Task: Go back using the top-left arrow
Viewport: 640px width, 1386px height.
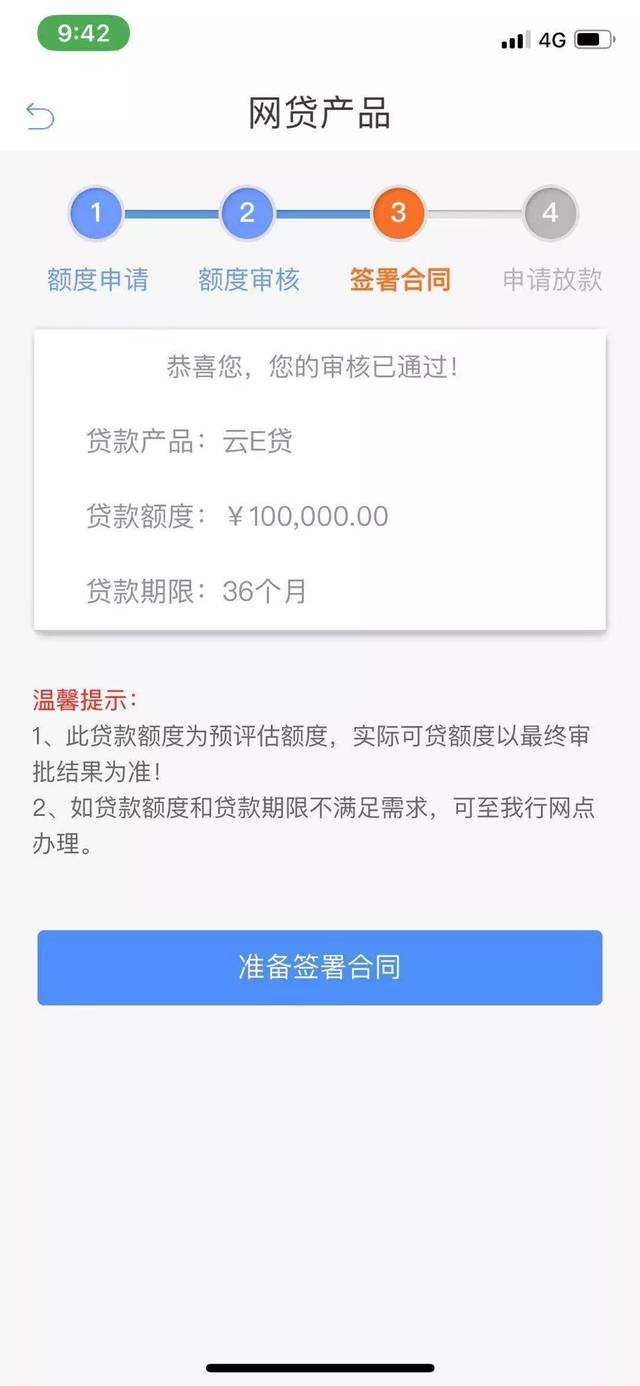Action: 40,116
